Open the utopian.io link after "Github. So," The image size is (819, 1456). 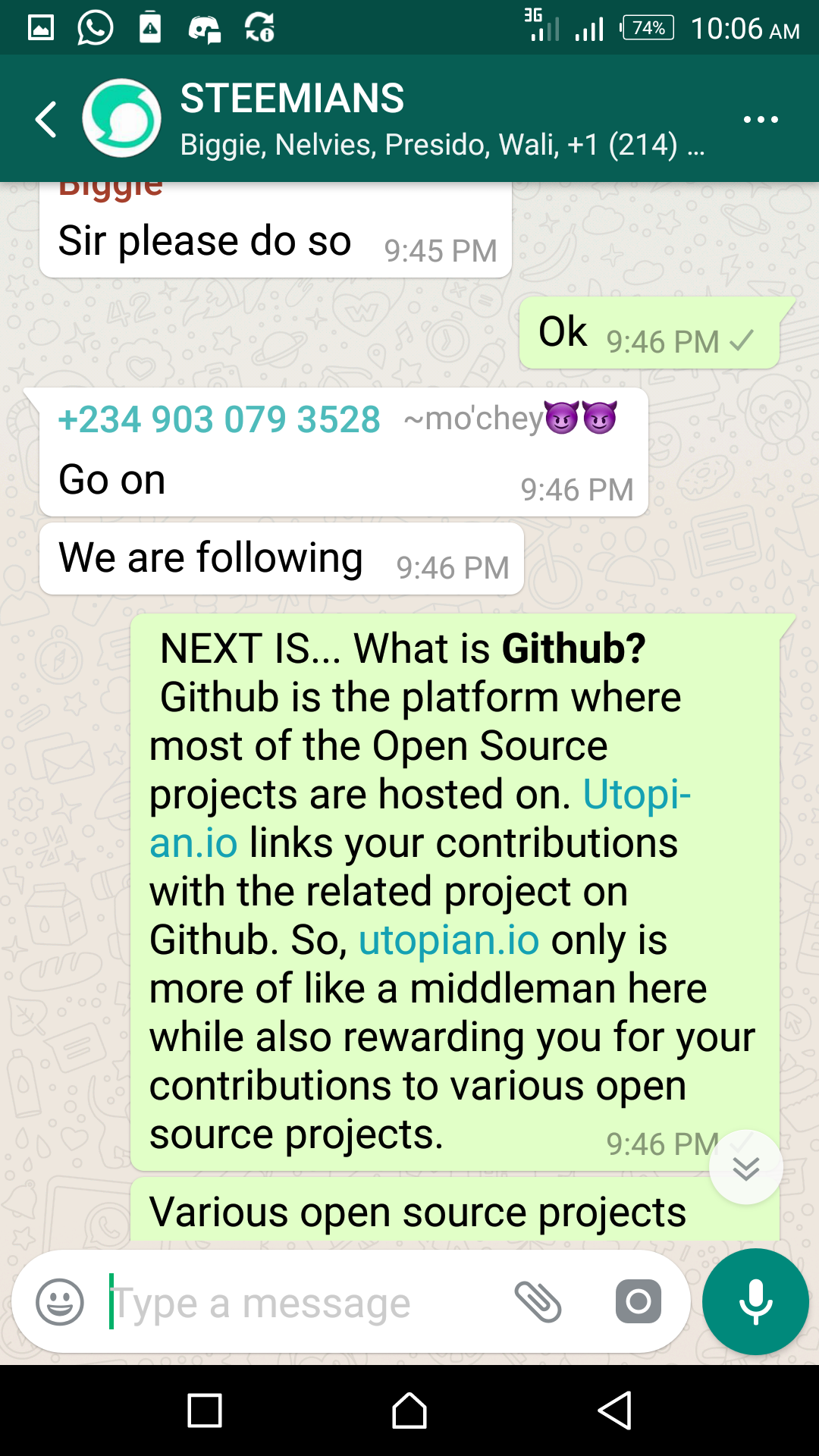[449, 940]
